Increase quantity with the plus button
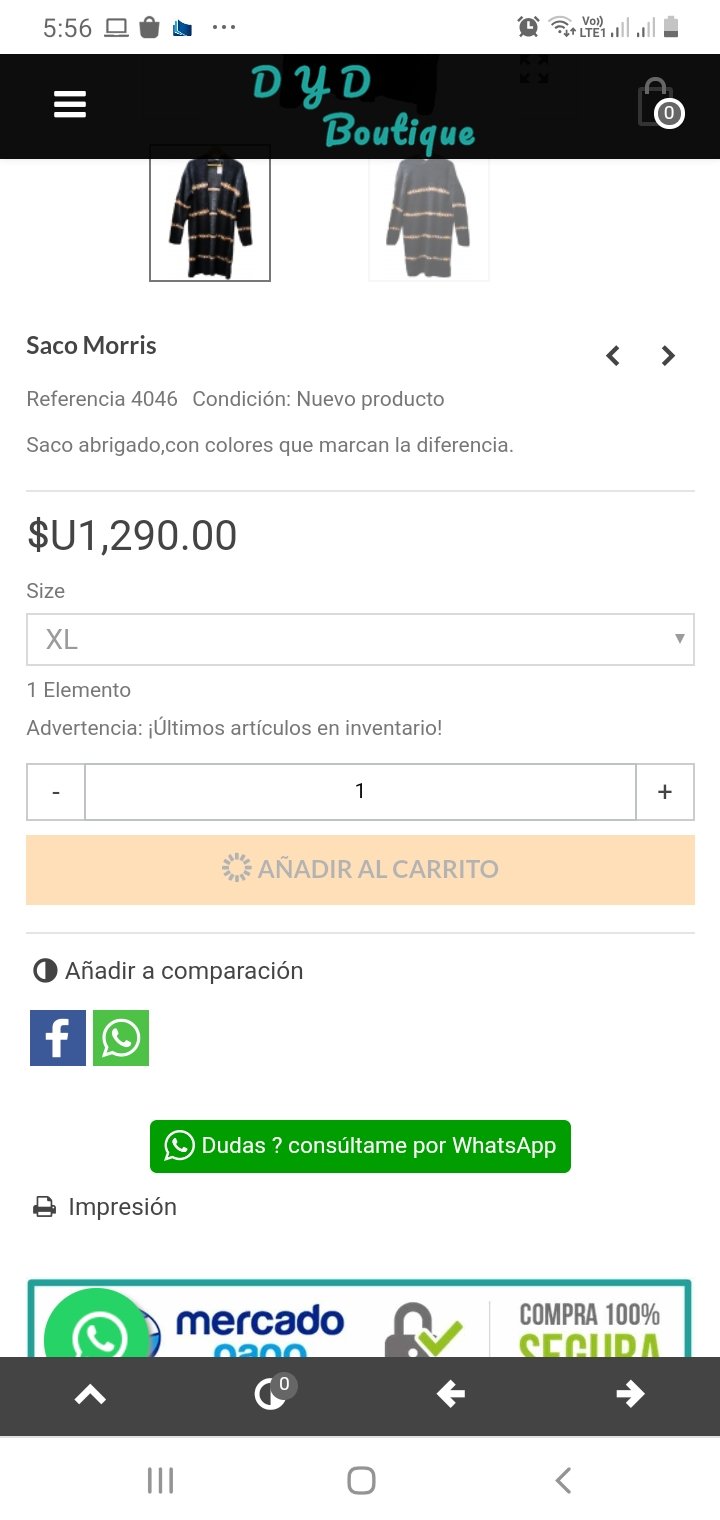Image resolution: width=720 pixels, height=1520 pixels. pyautogui.click(x=665, y=792)
